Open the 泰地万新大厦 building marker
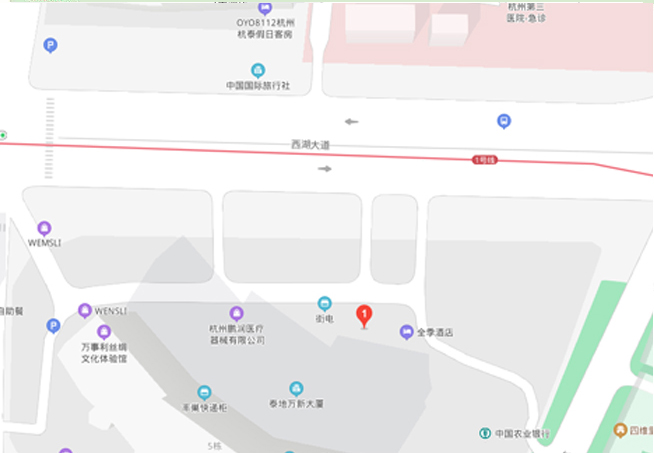This screenshot has width=654, height=453. pos(296,388)
